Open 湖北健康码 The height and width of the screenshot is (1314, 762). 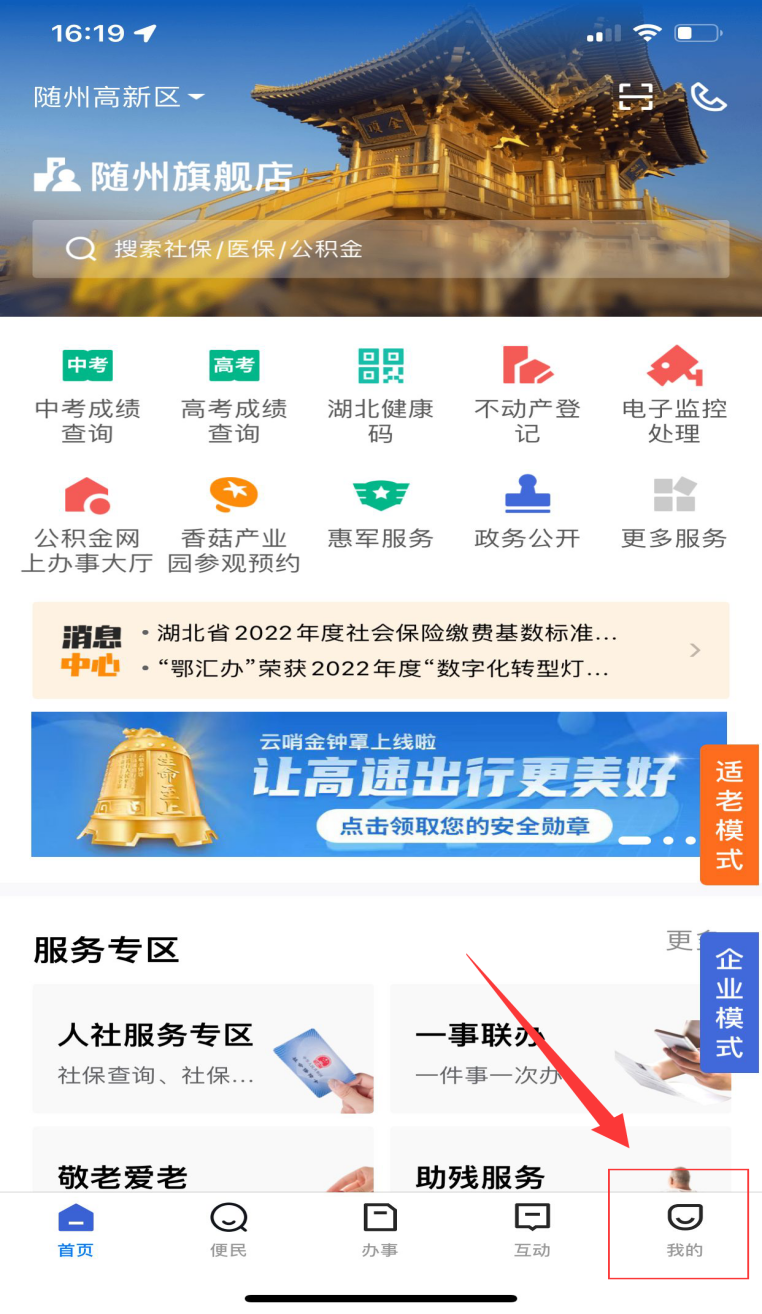pyautogui.click(x=380, y=395)
